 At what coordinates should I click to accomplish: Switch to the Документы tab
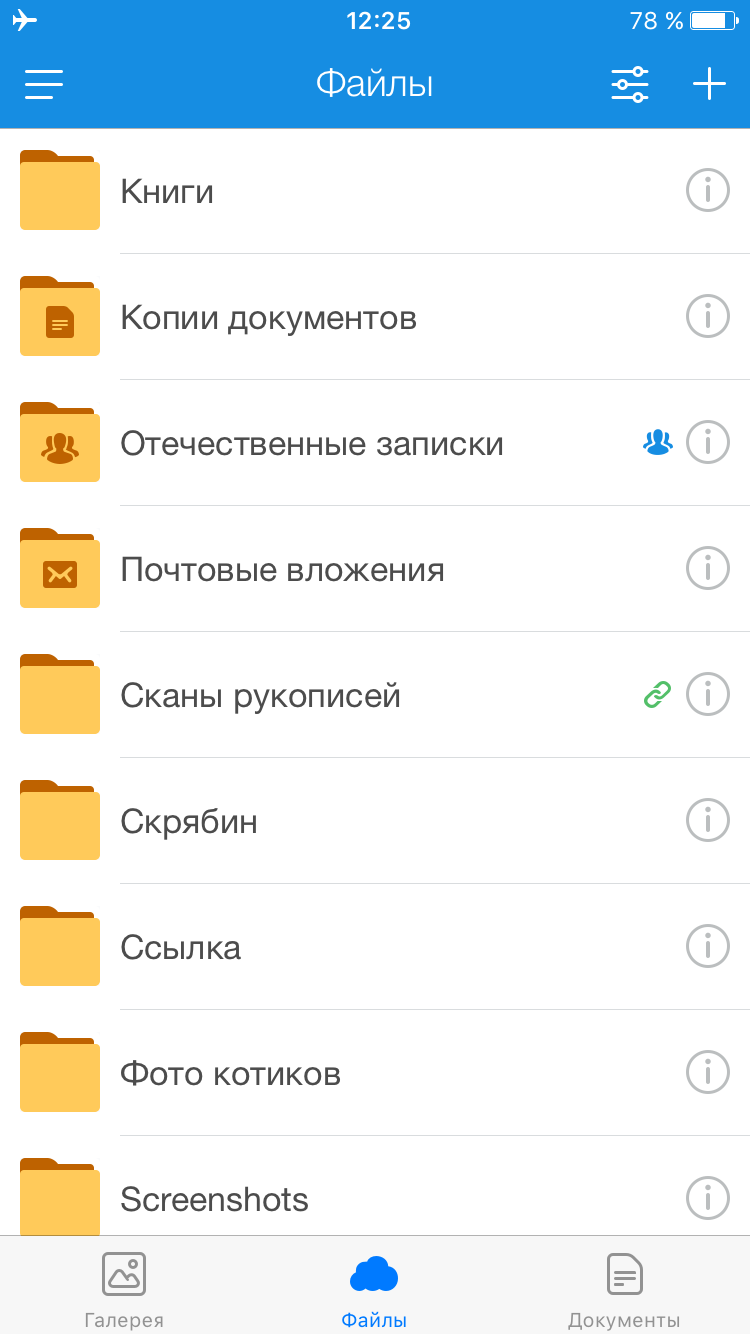tap(624, 1290)
